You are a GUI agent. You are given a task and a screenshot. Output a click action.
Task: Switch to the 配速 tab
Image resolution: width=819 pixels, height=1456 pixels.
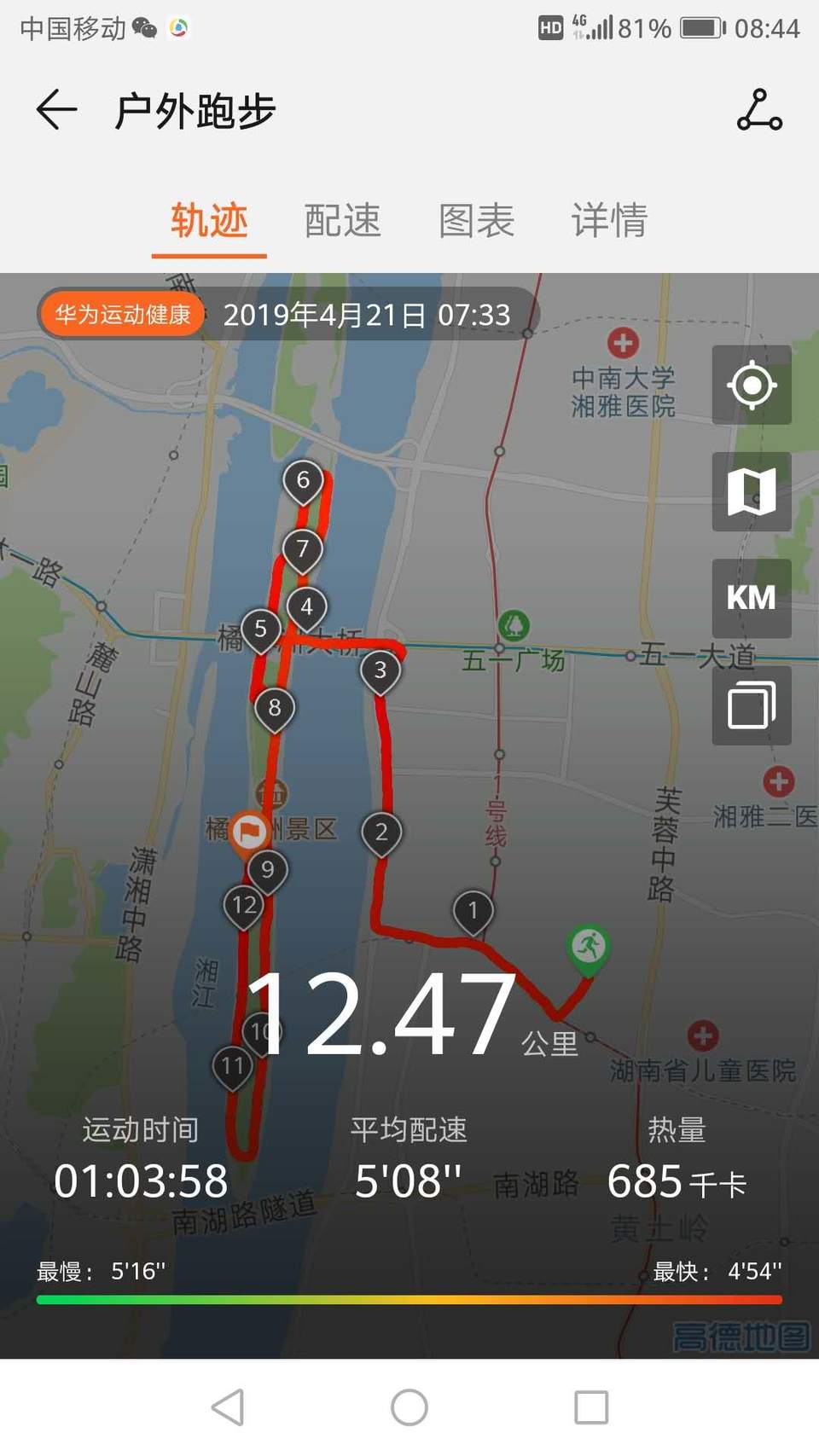click(x=342, y=220)
